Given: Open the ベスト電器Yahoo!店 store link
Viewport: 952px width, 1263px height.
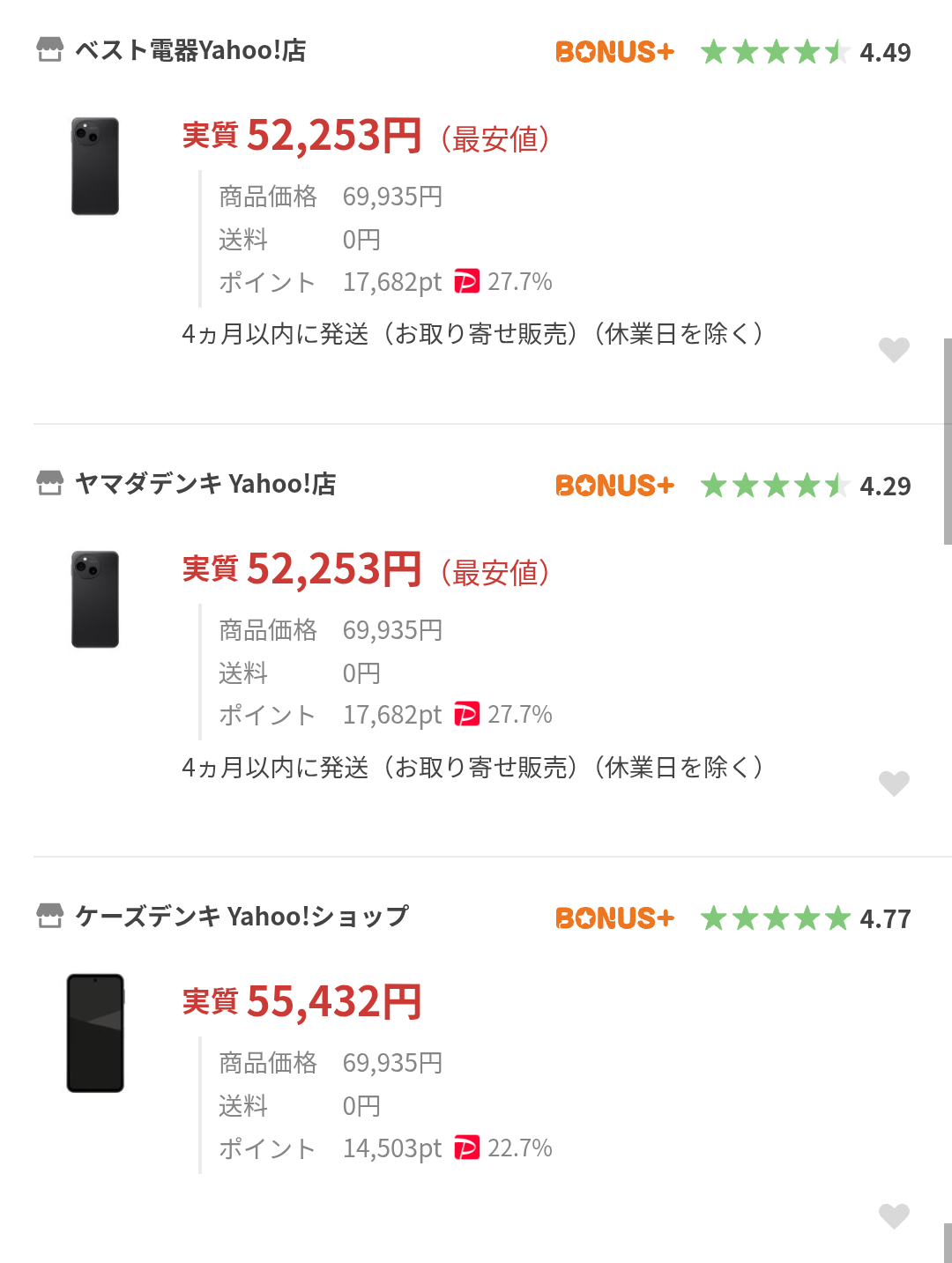Looking at the screenshot, I should (x=190, y=51).
